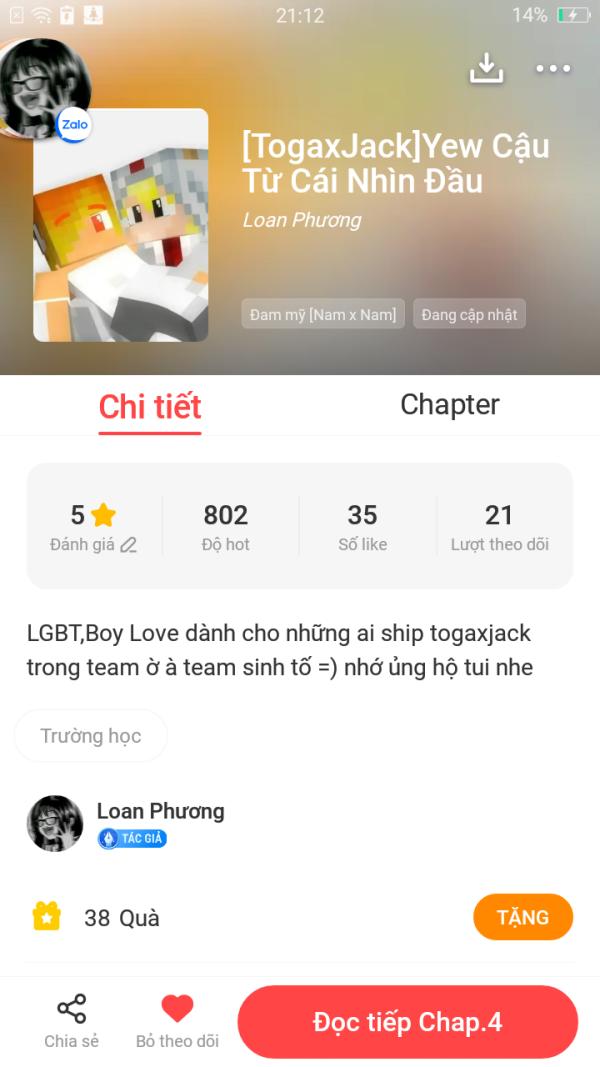Select the Chi tiết tab
Image resolution: width=600 pixels, height=1067 pixels.
[150, 407]
